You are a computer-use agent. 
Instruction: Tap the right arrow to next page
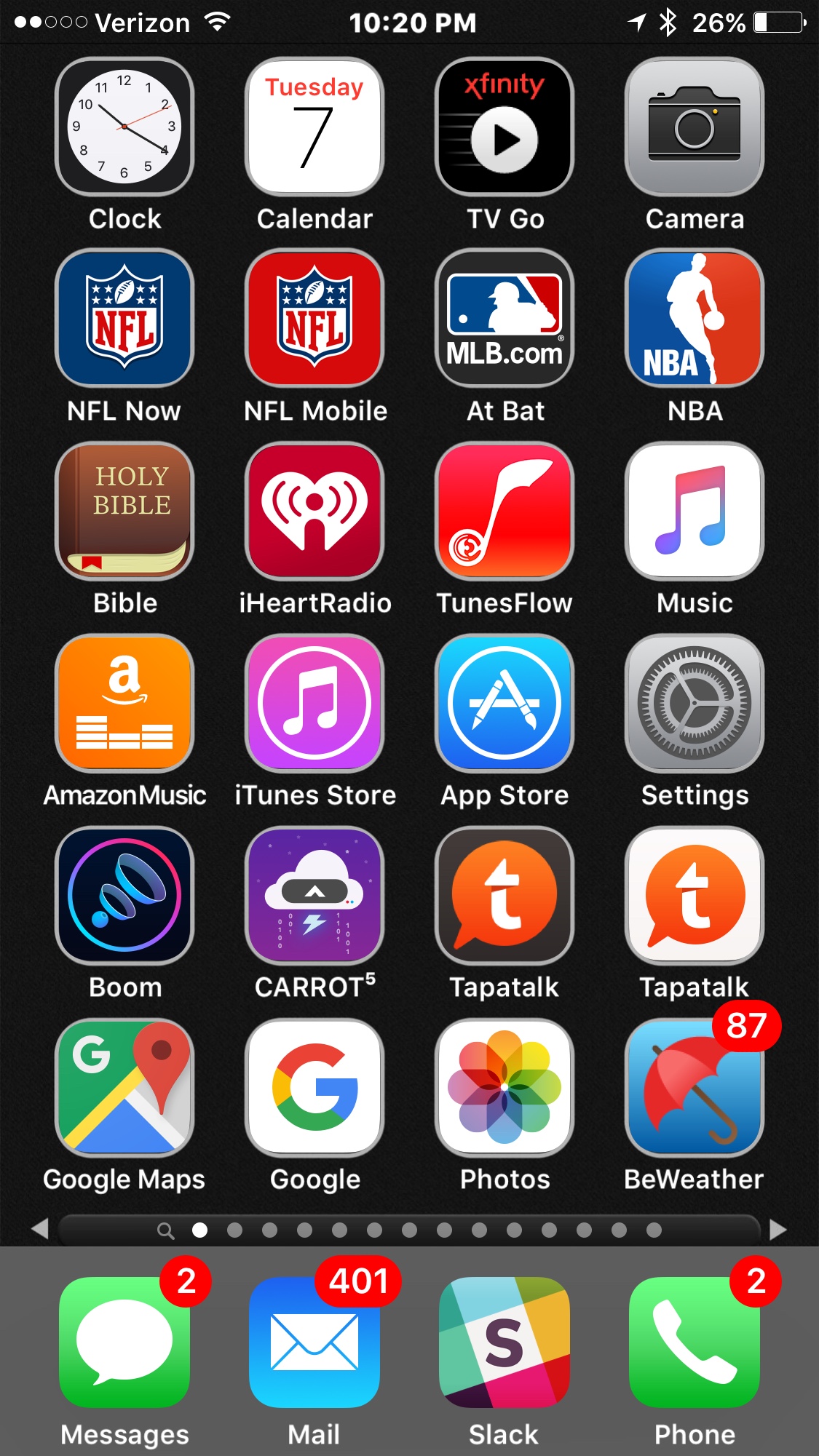[x=778, y=1230]
